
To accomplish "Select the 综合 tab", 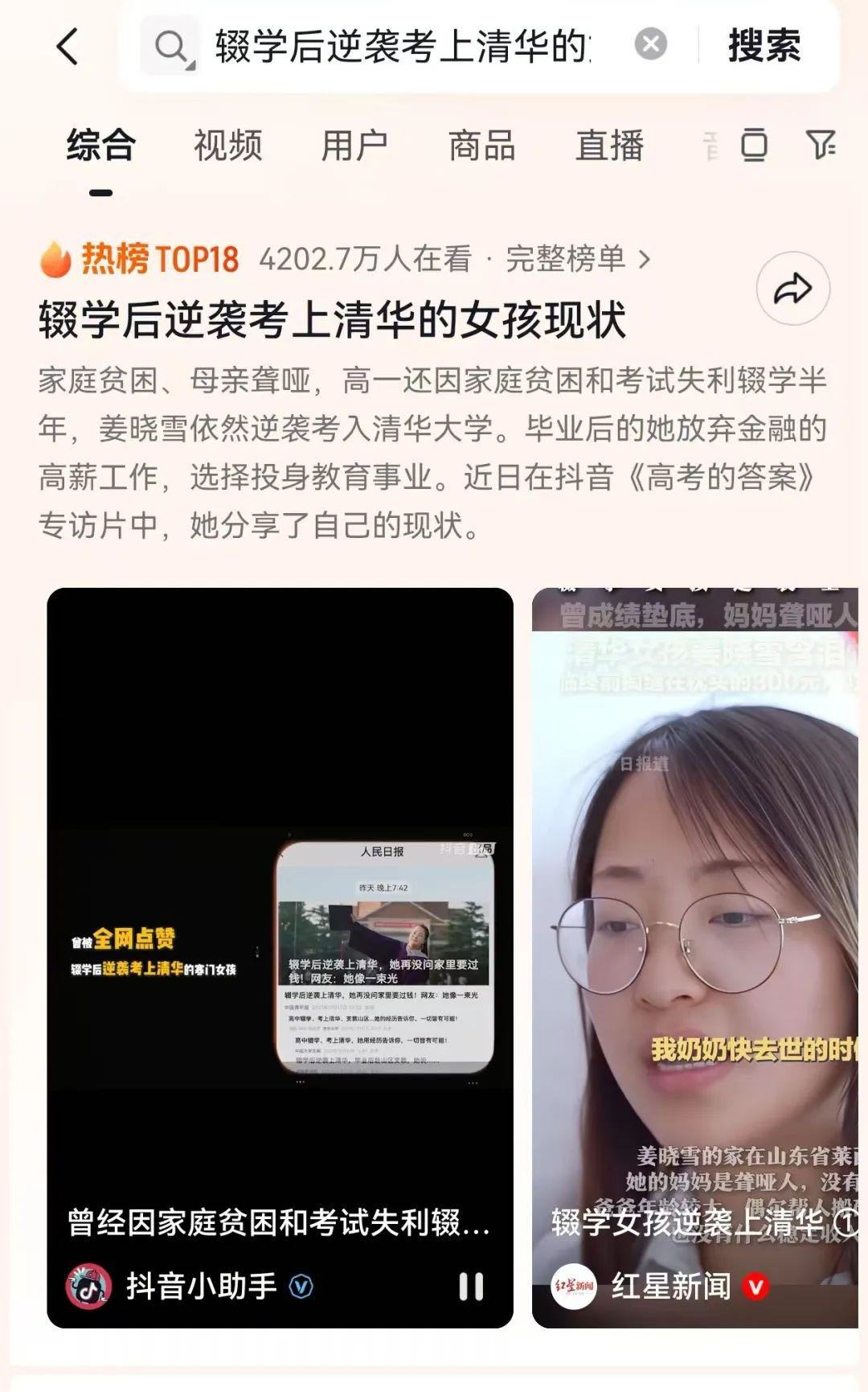I will point(100,146).
